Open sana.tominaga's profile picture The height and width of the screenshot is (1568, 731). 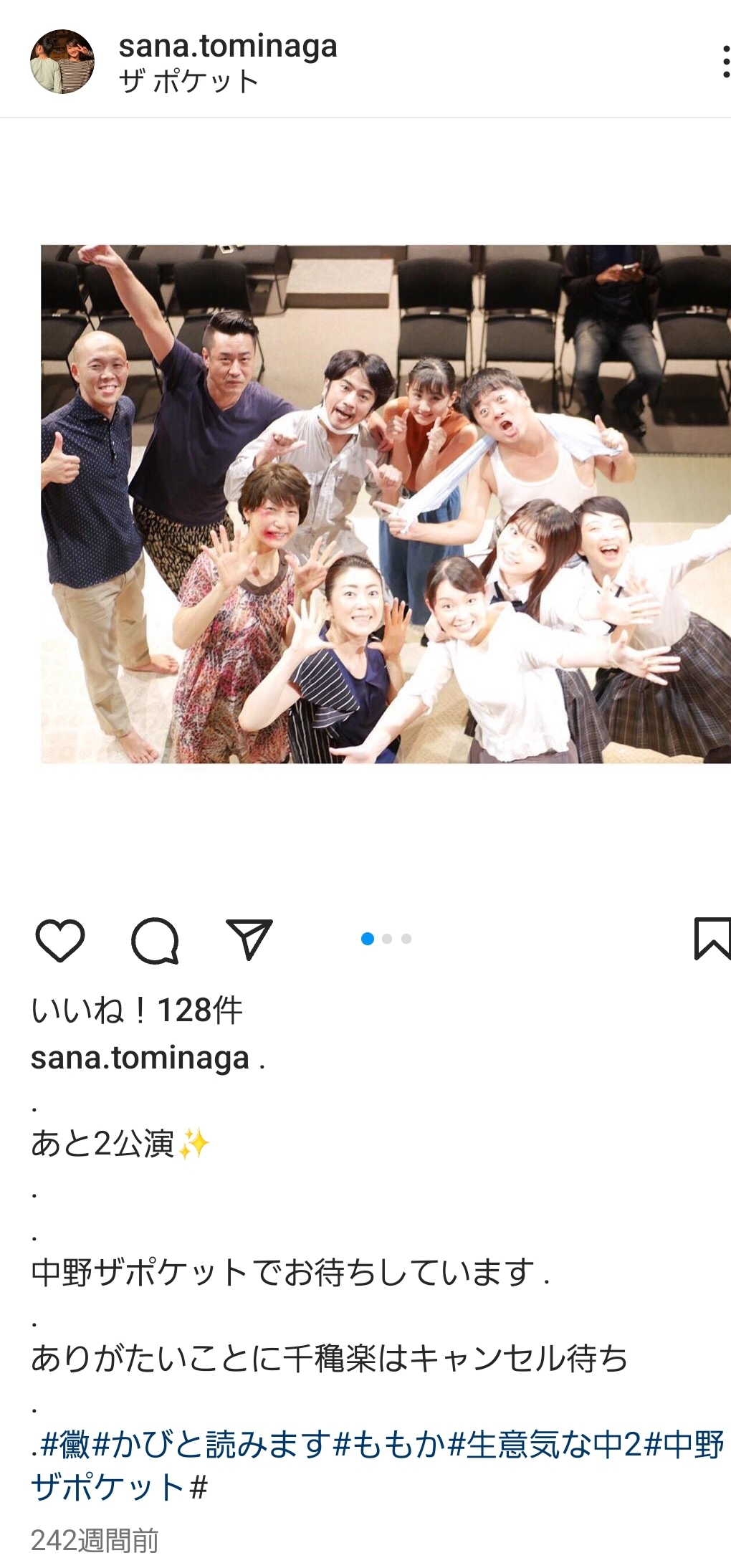(x=62, y=62)
